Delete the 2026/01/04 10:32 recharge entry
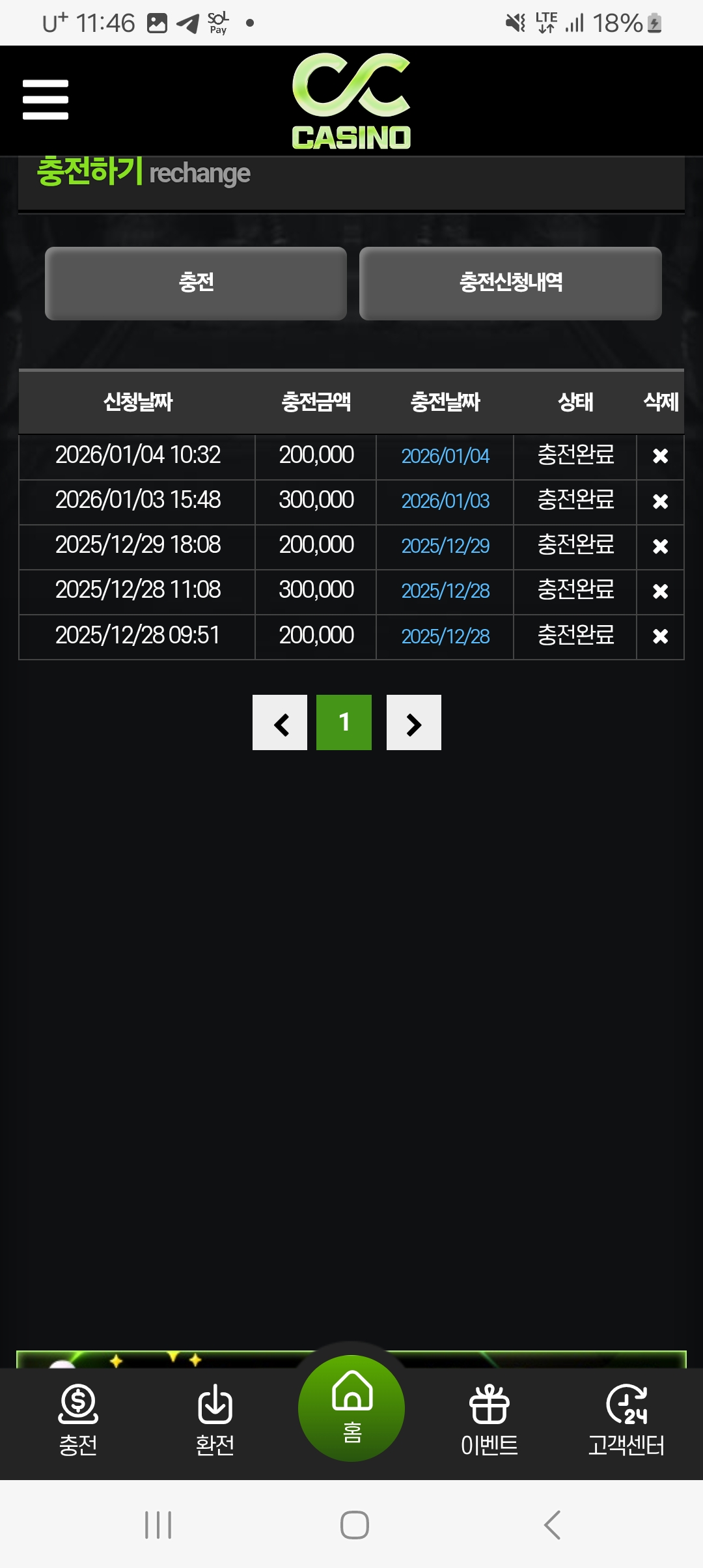Image resolution: width=703 pixels, height=1568 pixels. point(660,456)
